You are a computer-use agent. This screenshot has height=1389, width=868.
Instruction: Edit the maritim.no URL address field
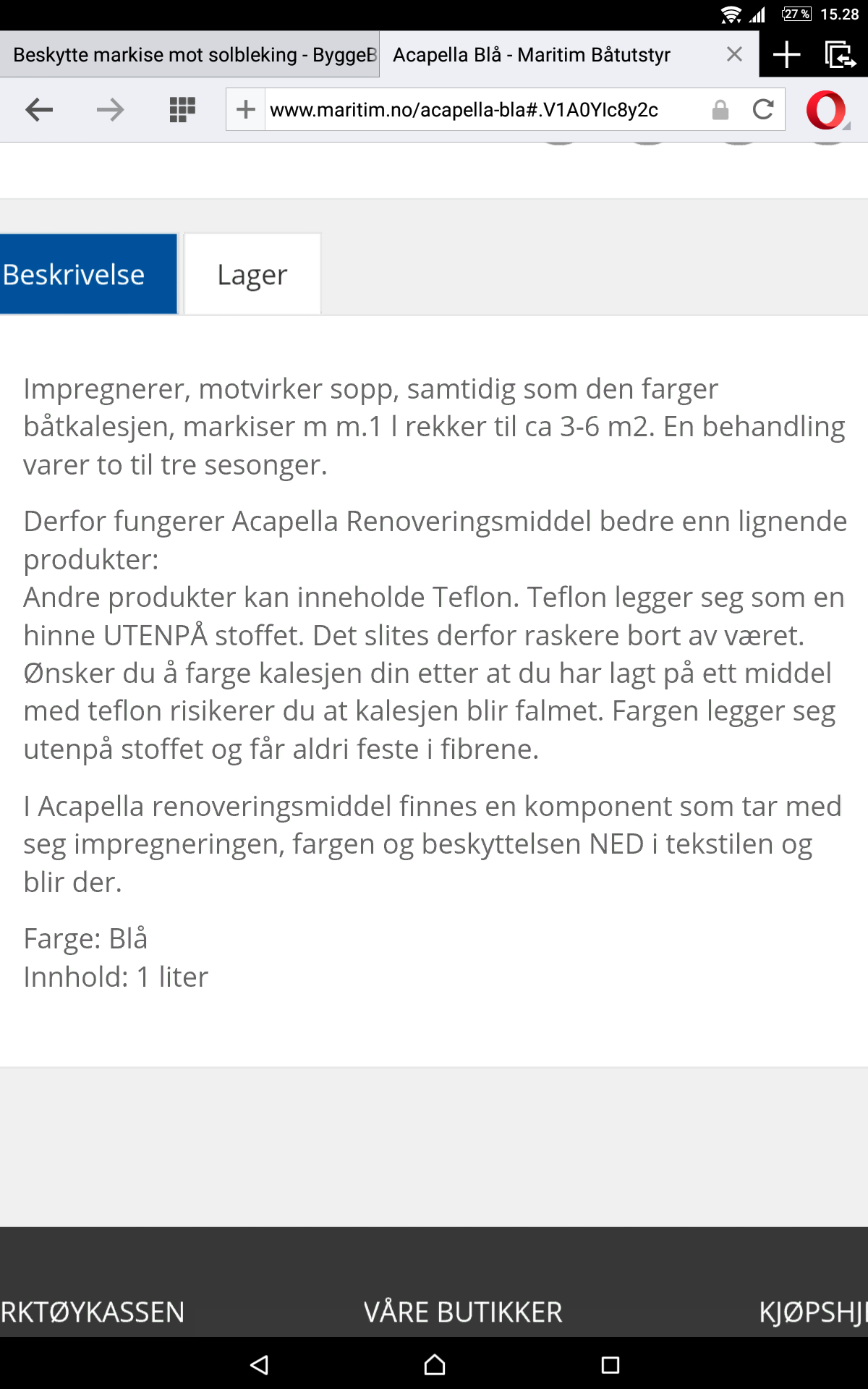[x=477, y=110]
